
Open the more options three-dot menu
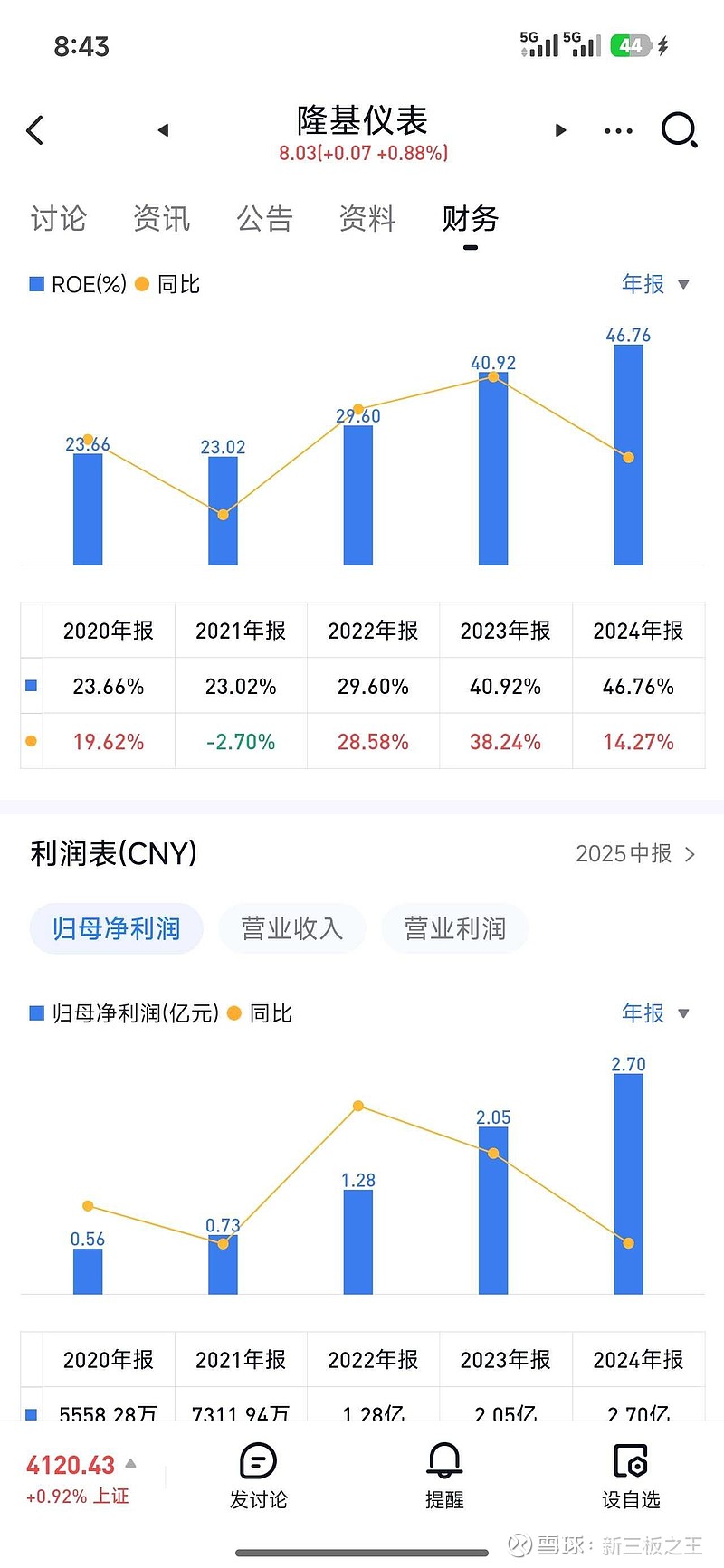point(618,130)
